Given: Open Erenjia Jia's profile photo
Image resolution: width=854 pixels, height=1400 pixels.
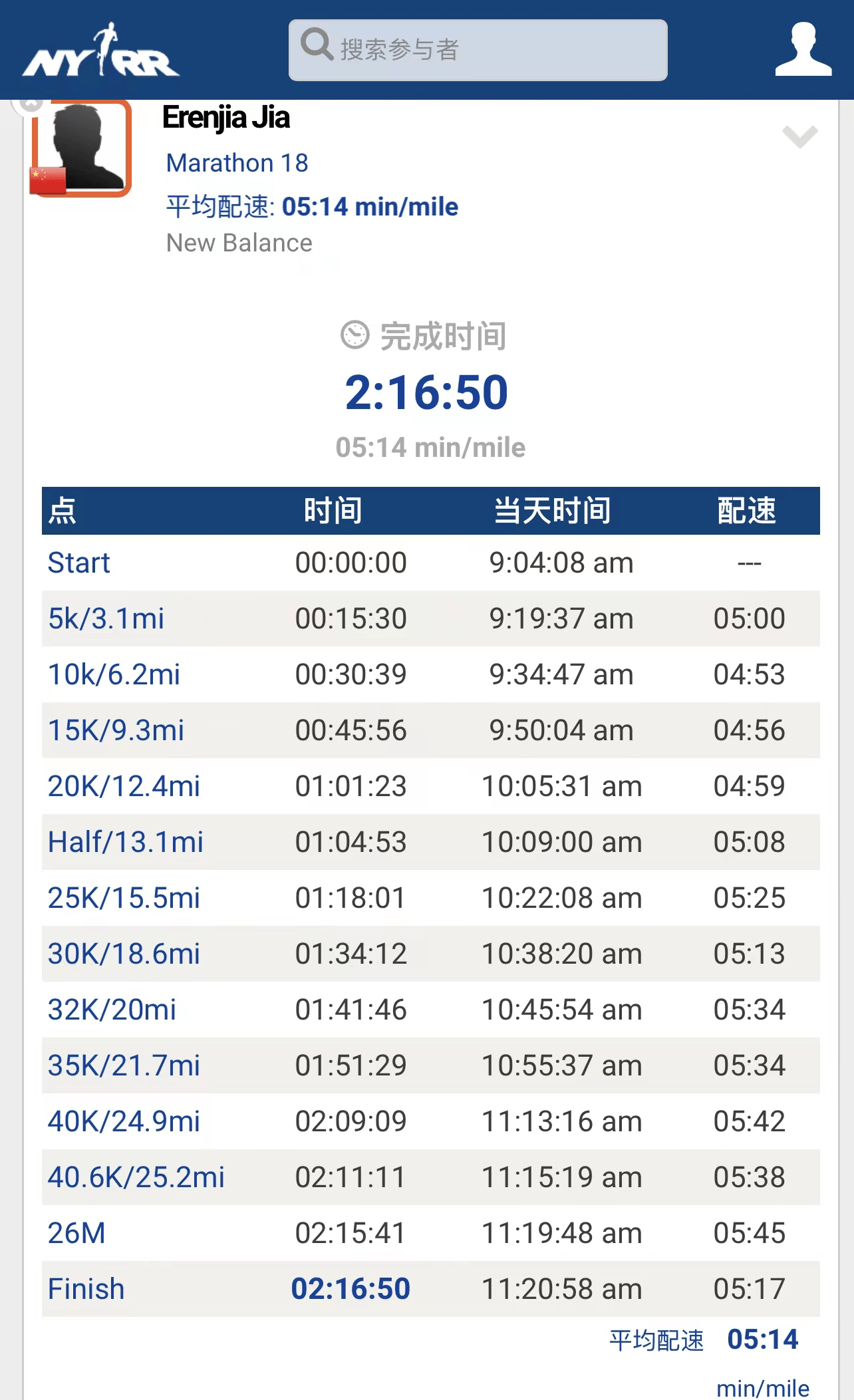Looking at the screenshot, I should [x=81, y=148].
